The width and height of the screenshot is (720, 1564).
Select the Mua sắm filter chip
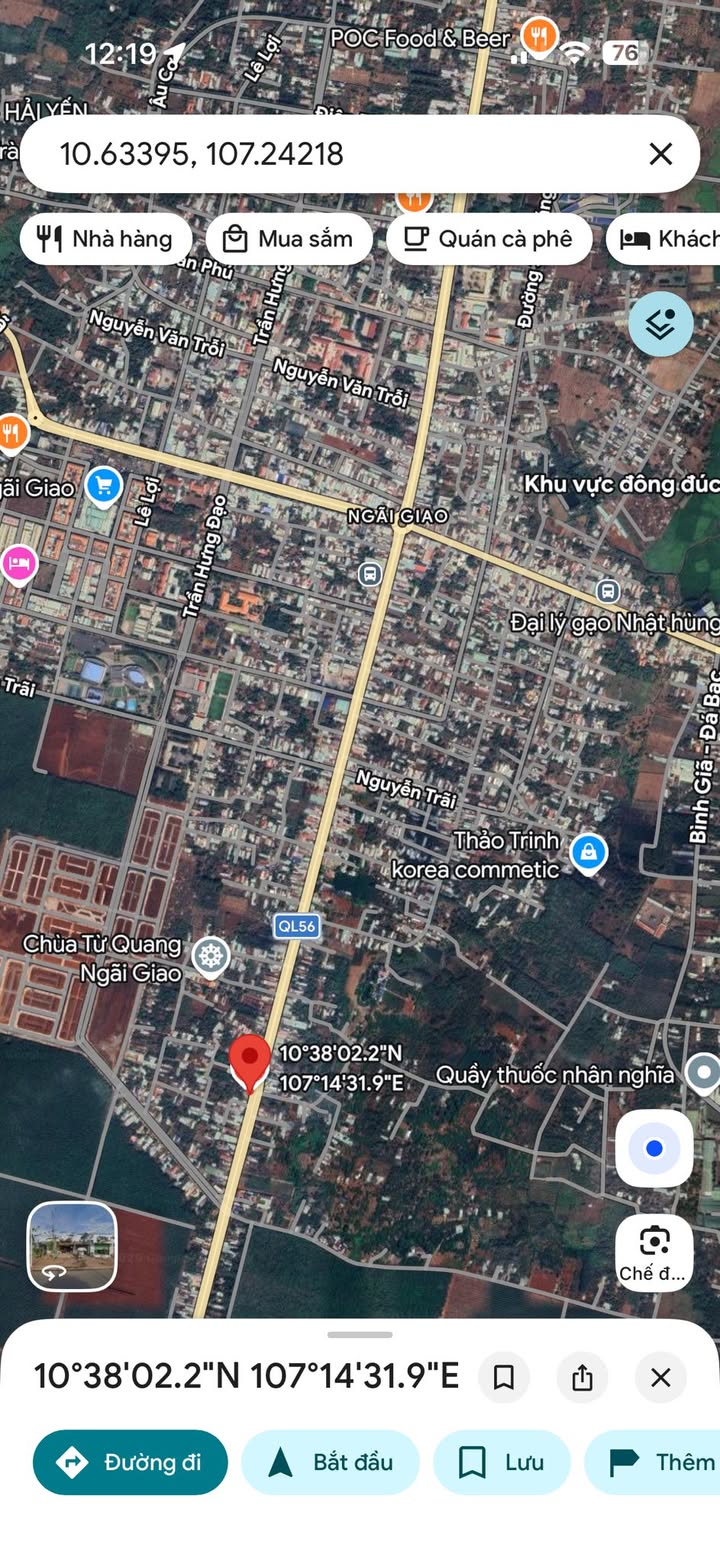click(x=289, y=239)
